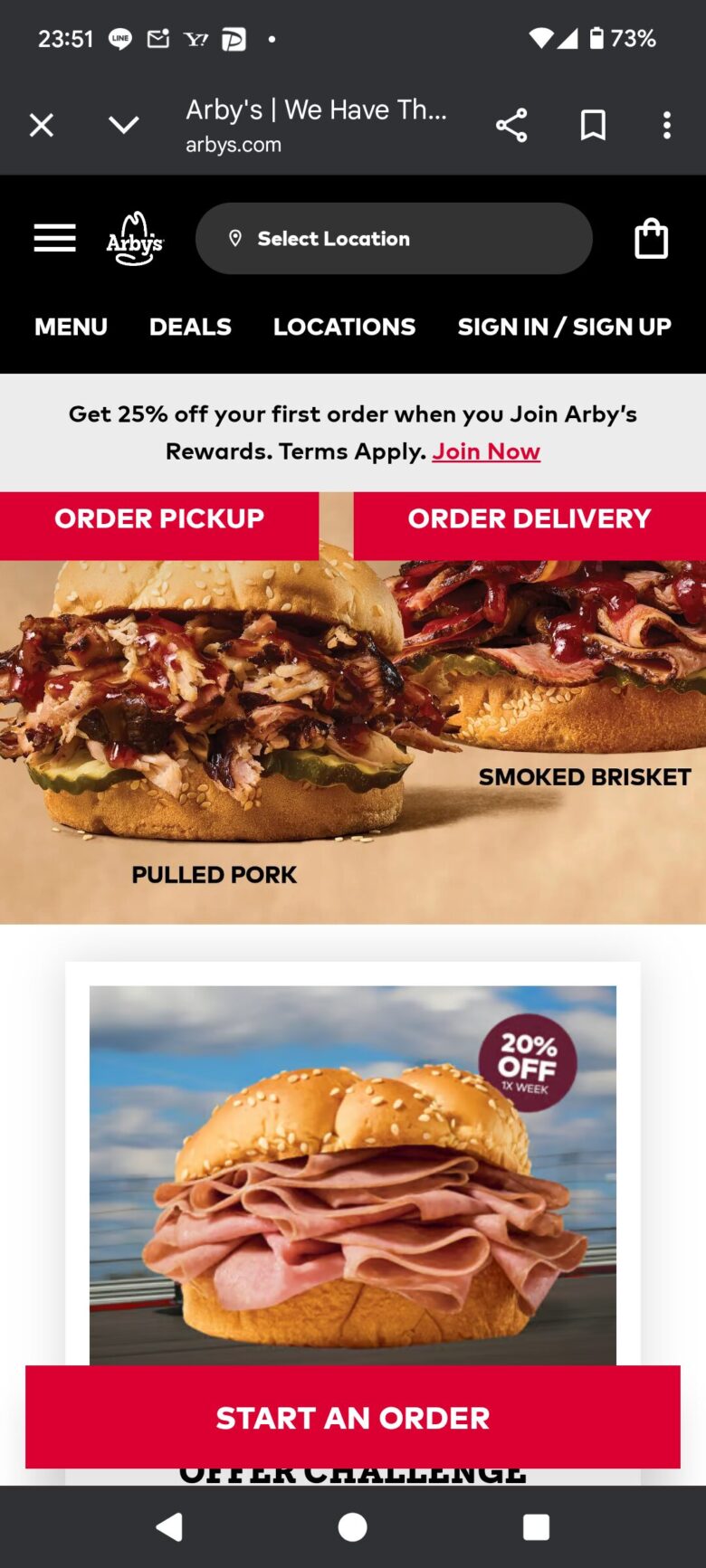Go to Arby's home via logo
This screenshot has height=1568, width=706.
coord(135,239)
